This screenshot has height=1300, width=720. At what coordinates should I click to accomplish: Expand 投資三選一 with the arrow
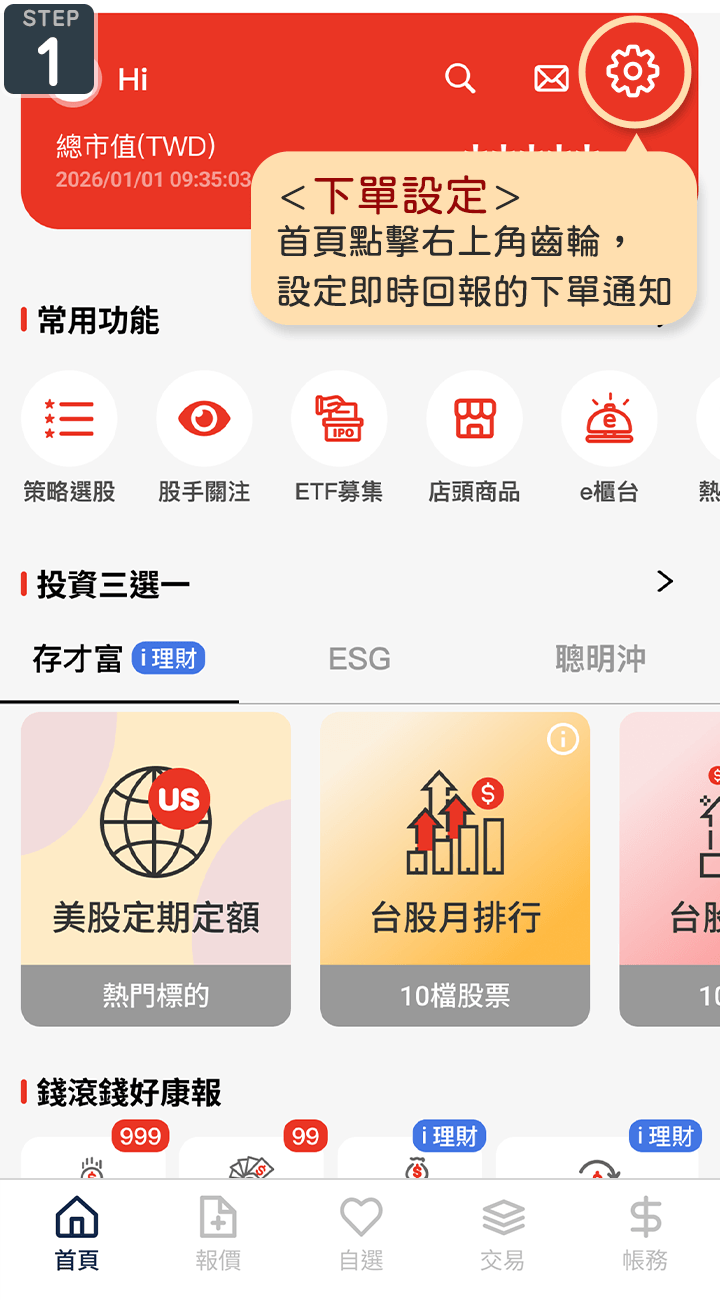pyautogui.click(x=665, y=582)
